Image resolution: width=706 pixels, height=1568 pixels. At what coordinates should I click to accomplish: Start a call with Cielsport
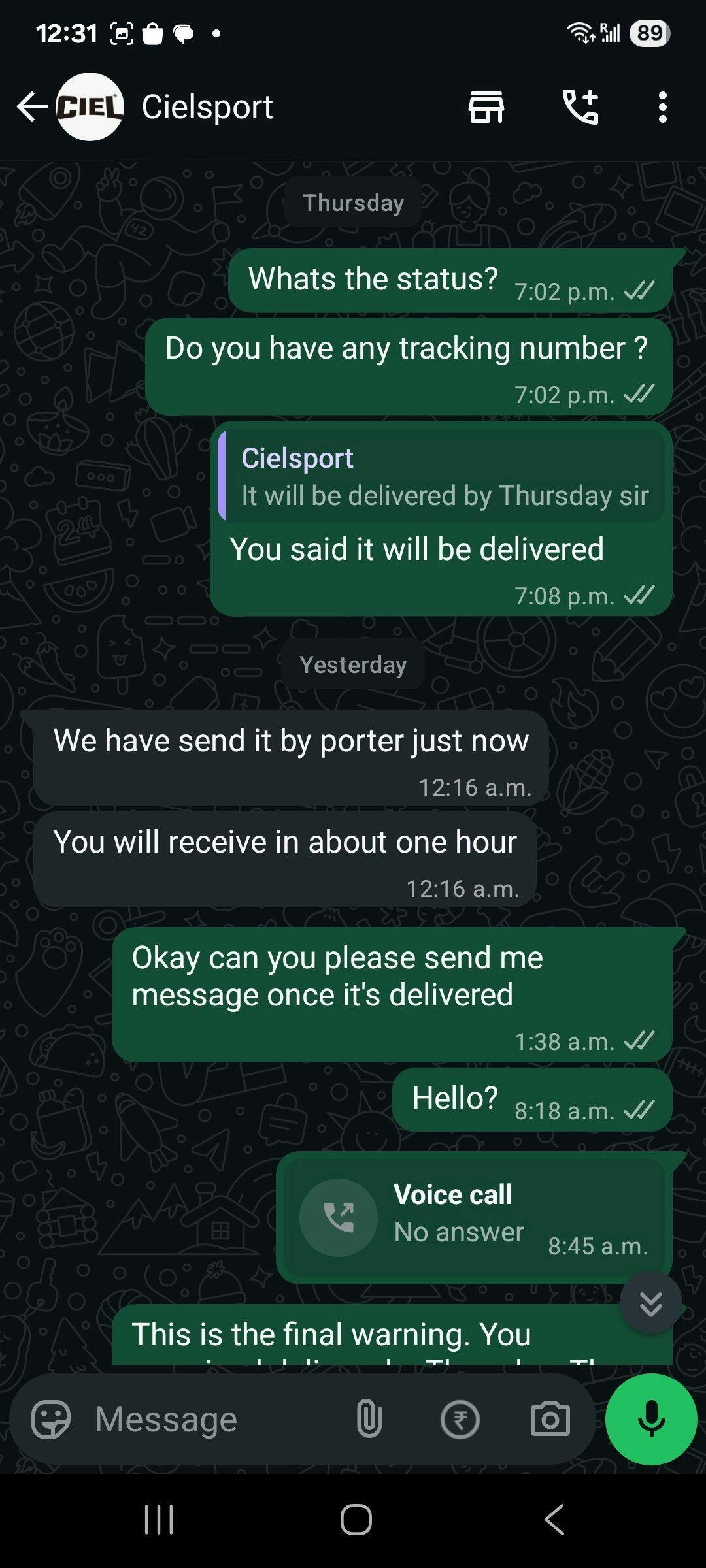point(580,107)
